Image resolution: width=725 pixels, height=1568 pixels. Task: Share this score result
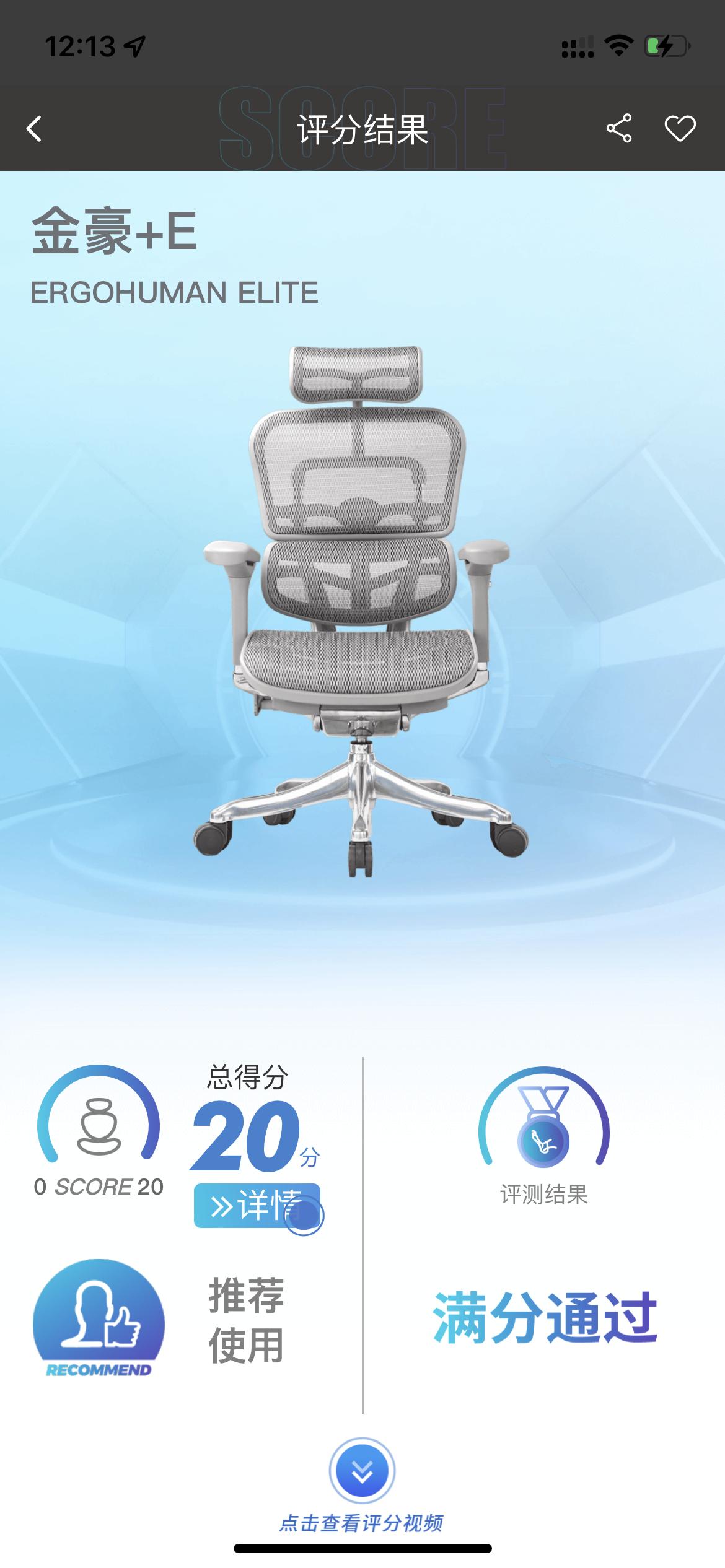tap(618, 129)
